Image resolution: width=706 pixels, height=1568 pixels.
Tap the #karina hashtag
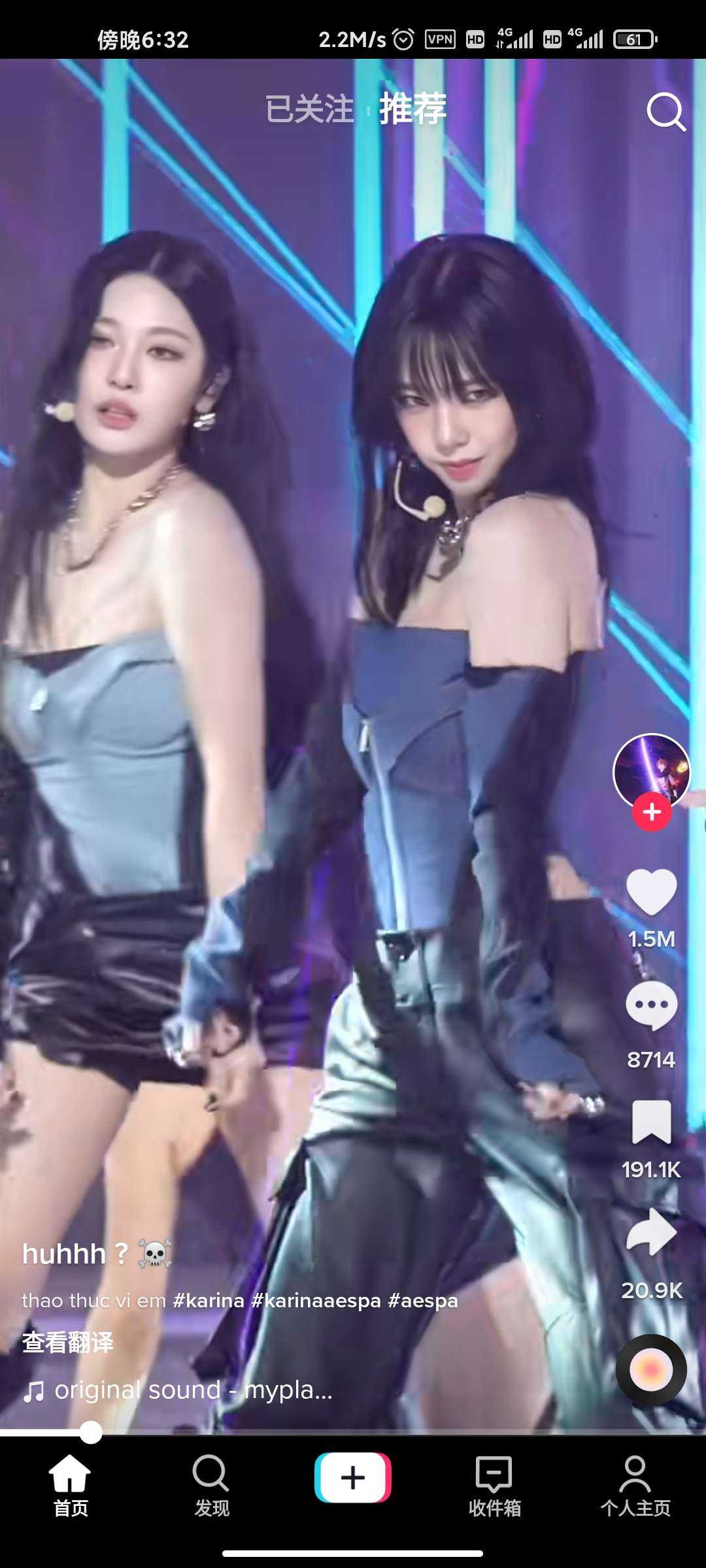[209, 1301]
